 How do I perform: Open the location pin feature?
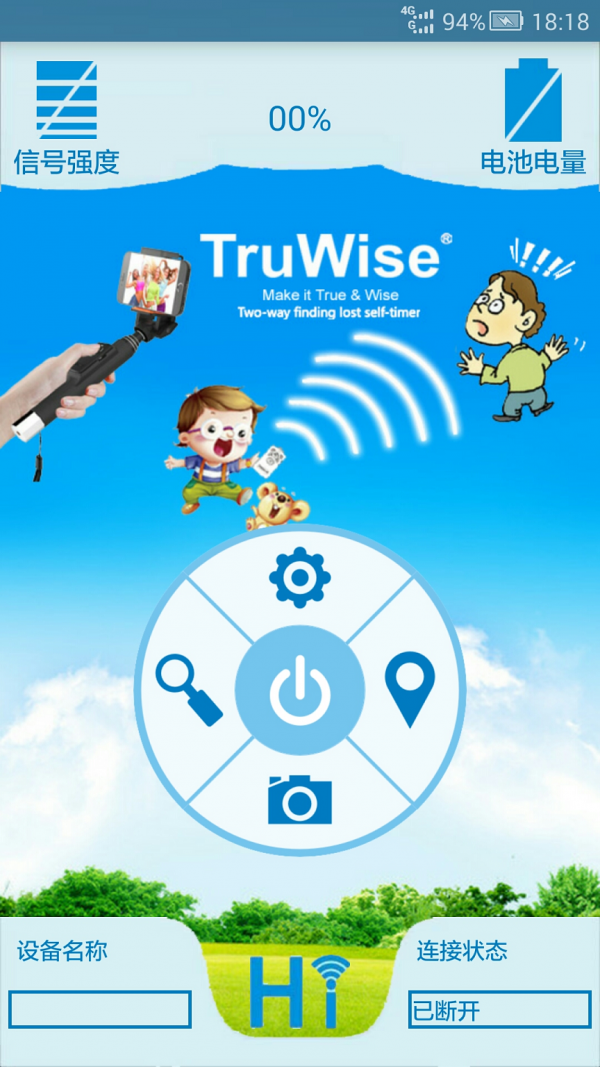pyautogui.click(x=410, y=688)
